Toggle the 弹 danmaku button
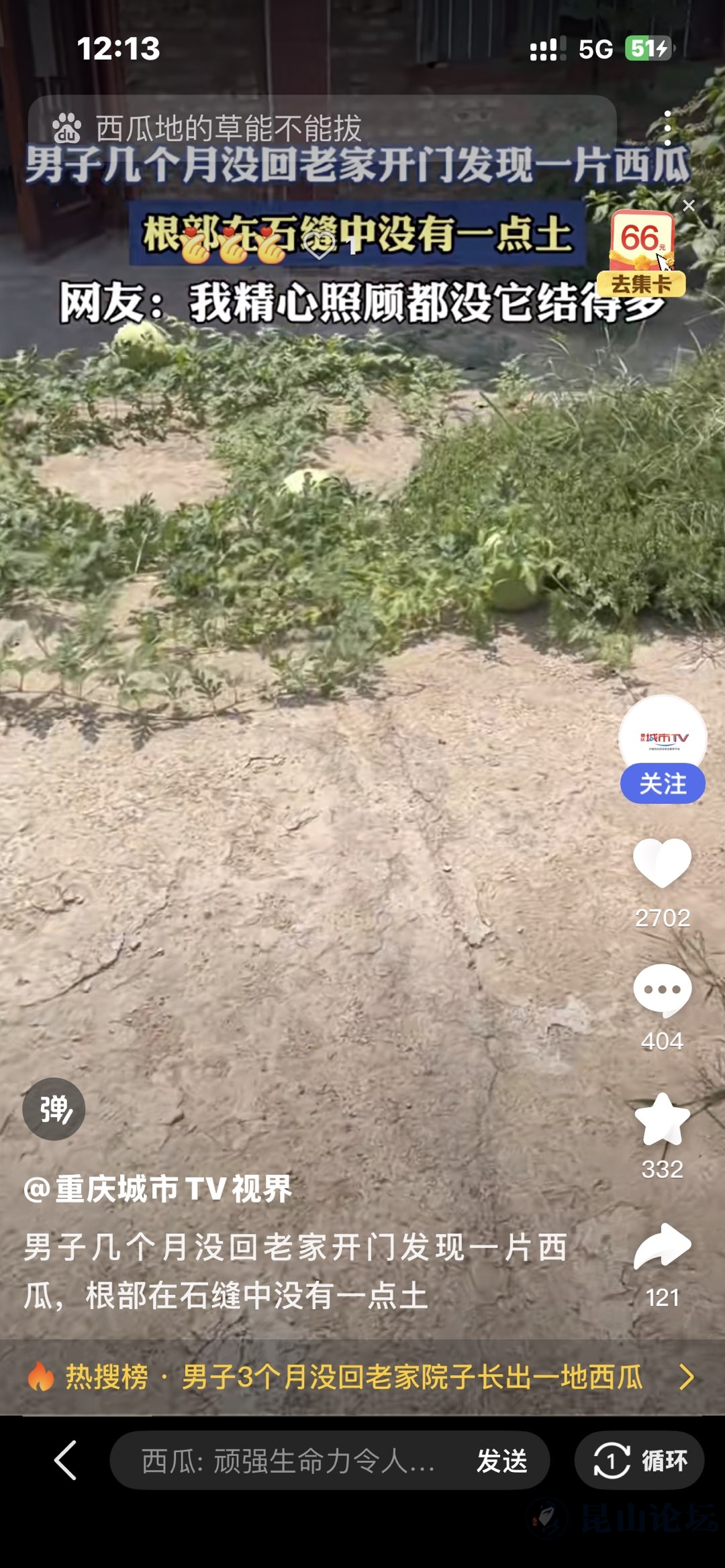This screenshot has height=1568, width=725. point(54,1108)
